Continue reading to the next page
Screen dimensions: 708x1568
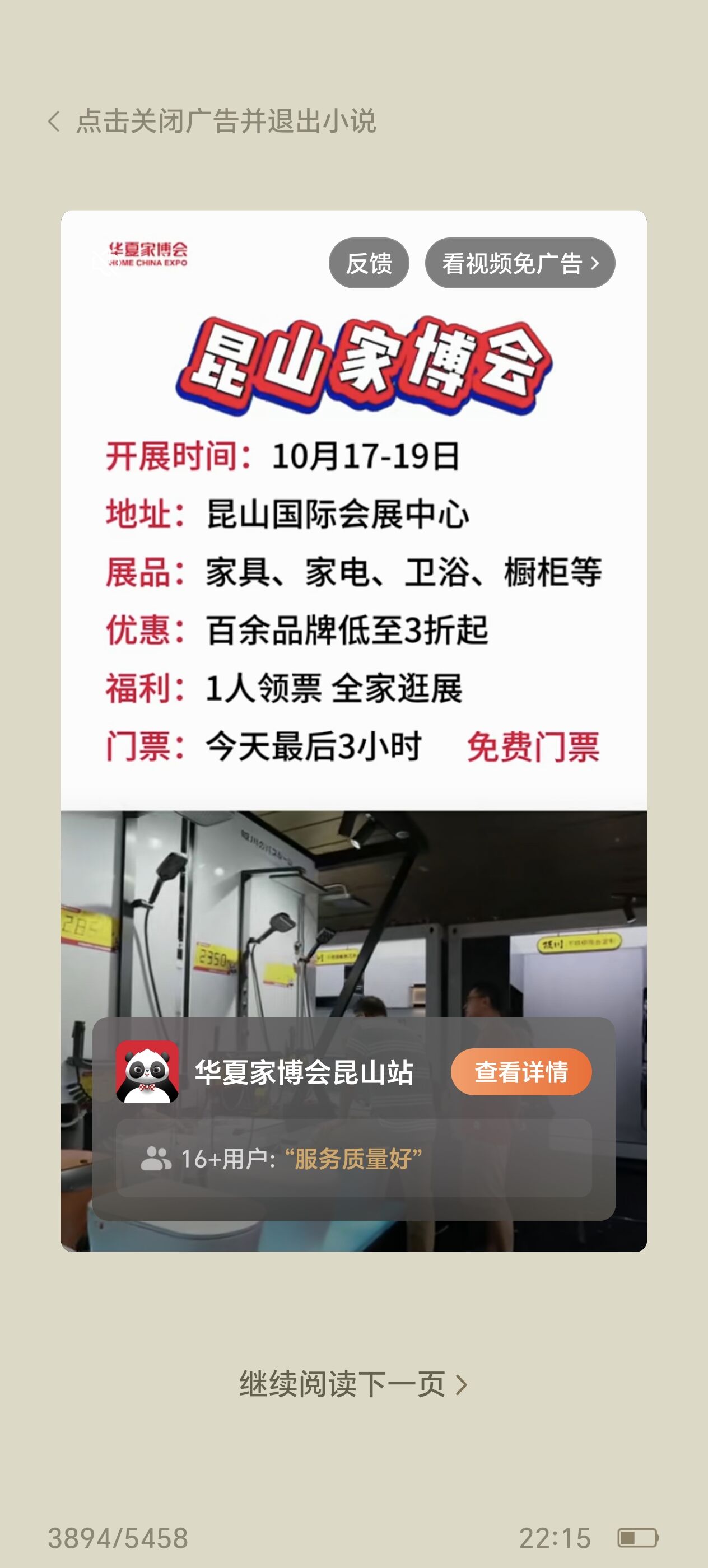coord(353,1385)
